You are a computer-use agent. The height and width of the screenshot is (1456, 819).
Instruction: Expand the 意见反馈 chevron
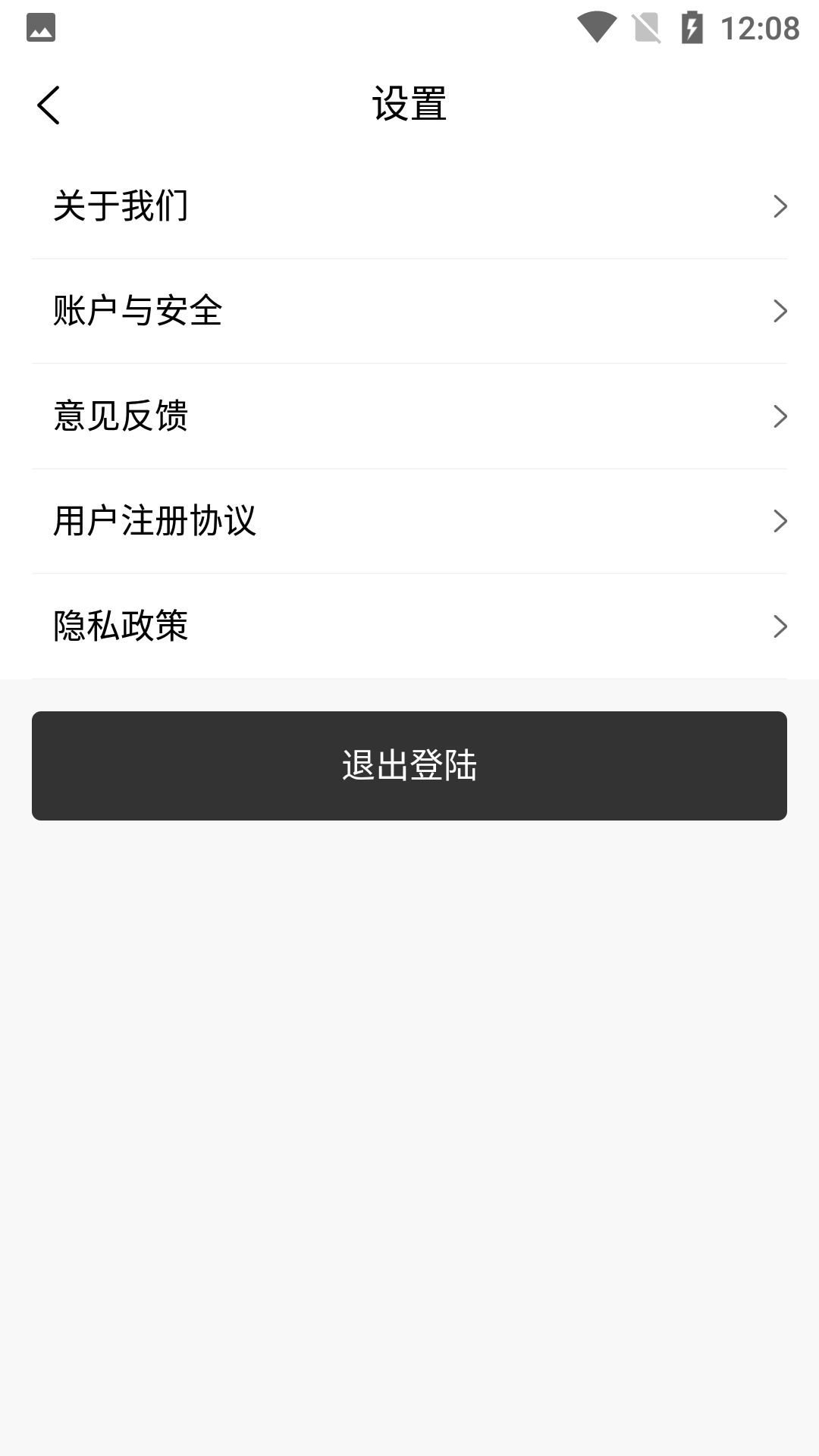point(780,416)
